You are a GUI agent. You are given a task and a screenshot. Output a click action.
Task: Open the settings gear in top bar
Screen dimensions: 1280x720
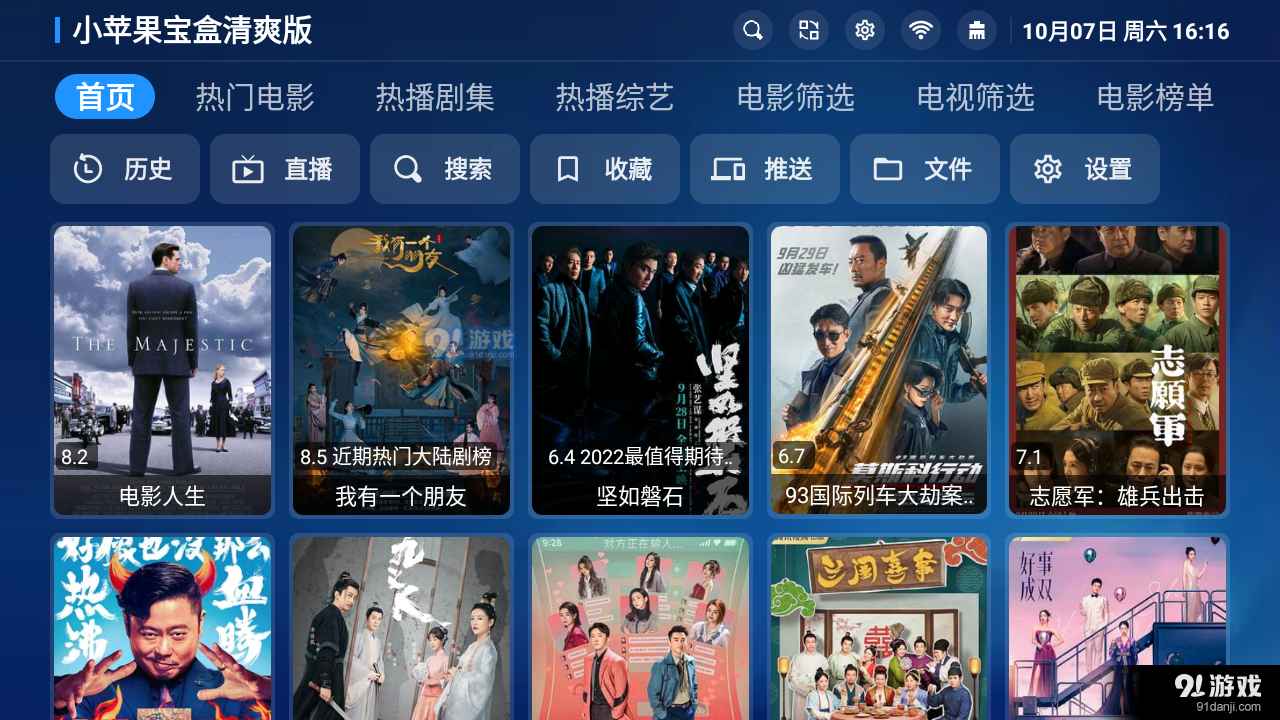[865, 31]
